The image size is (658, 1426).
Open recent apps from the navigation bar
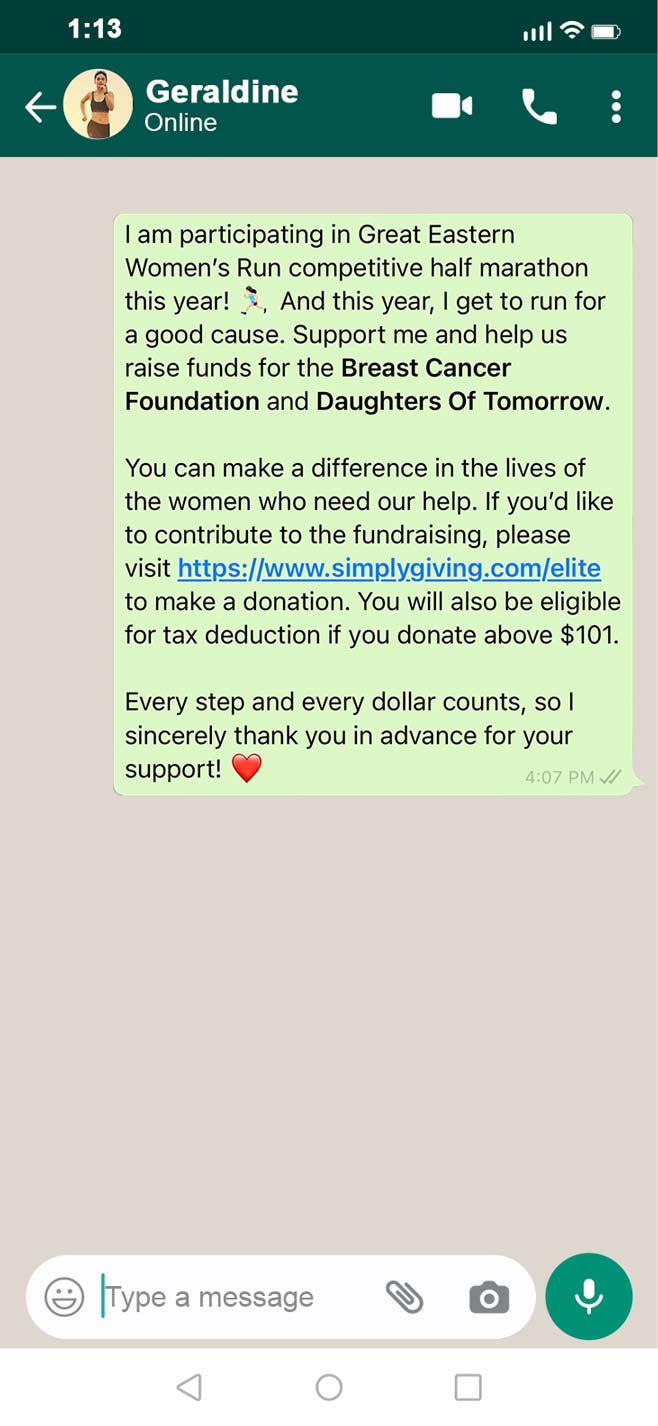coord(468,1386)
